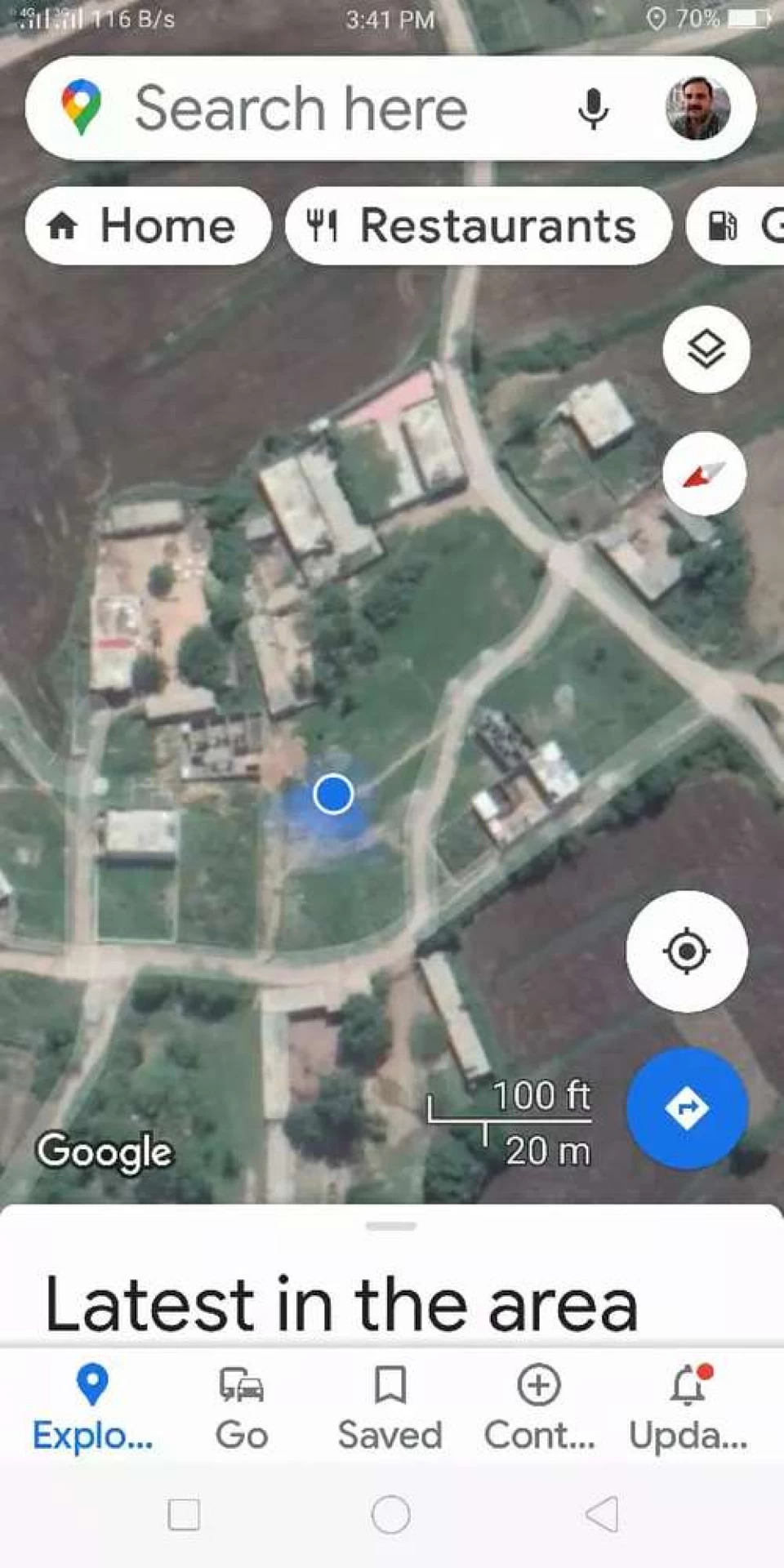Image resolution: width=784 pixels, height=1568 pixels.
Task: Select the gas station chip
Action: coord(735,225)
